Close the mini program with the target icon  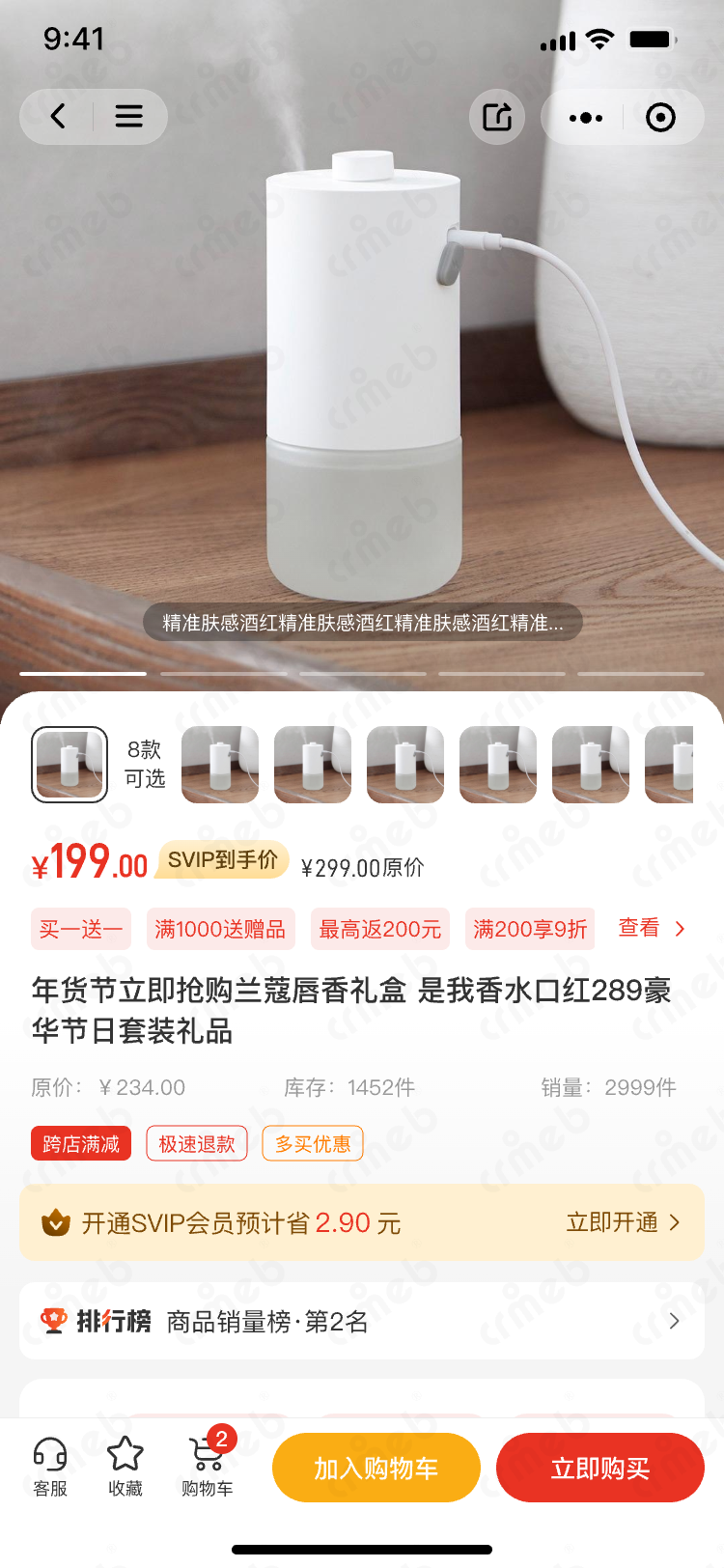tap(660, 118)
